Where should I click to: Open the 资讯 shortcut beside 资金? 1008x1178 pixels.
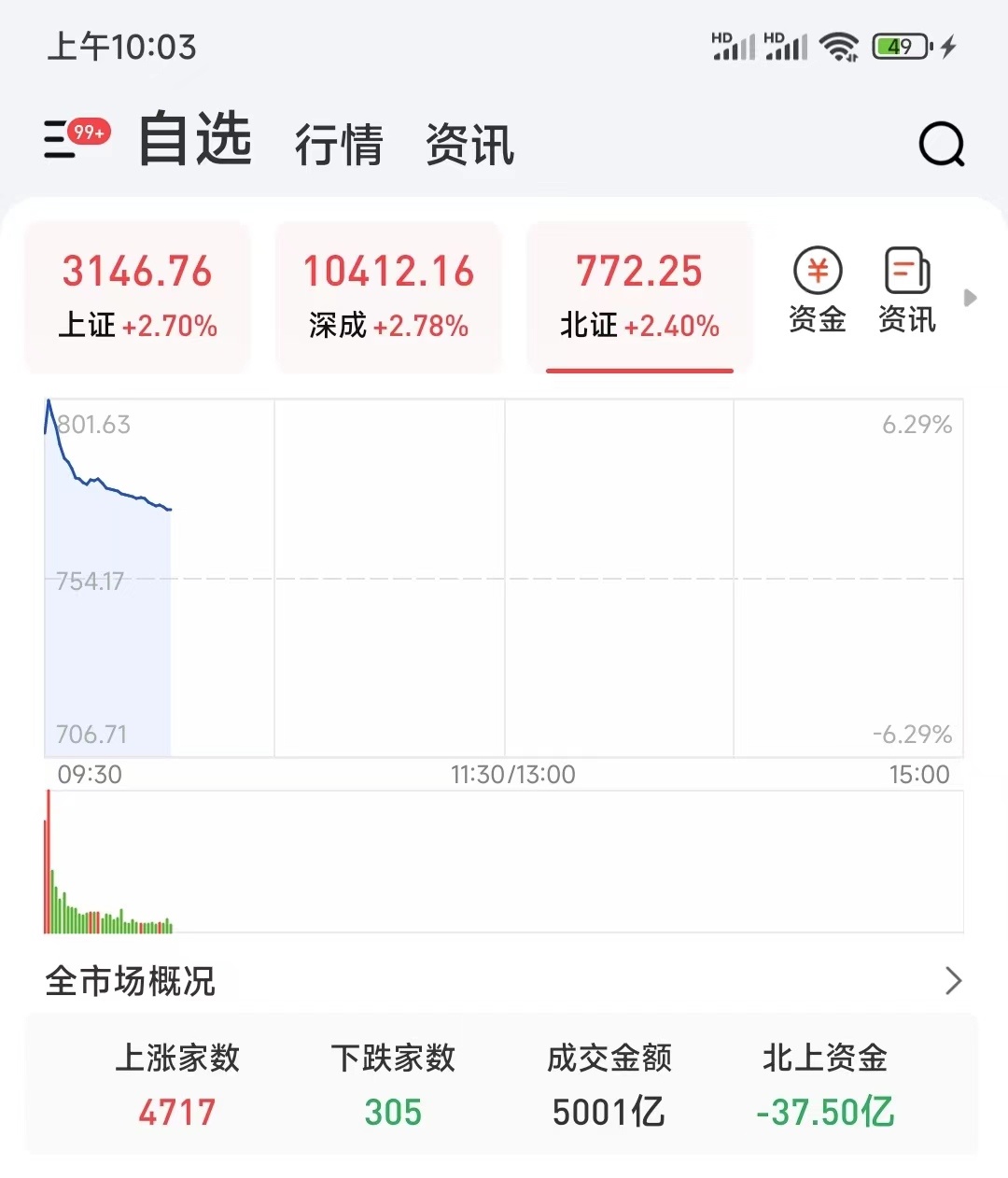point(906,290)
